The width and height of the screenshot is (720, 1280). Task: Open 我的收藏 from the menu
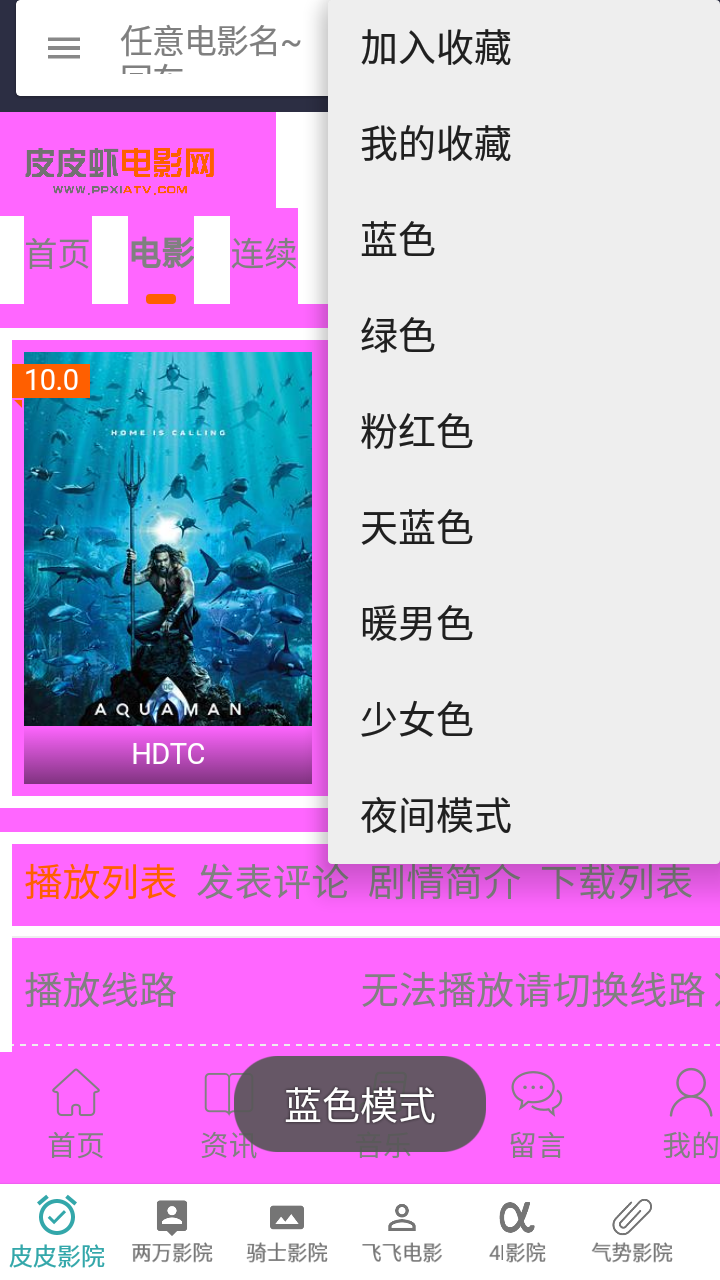tap(436, 144)
